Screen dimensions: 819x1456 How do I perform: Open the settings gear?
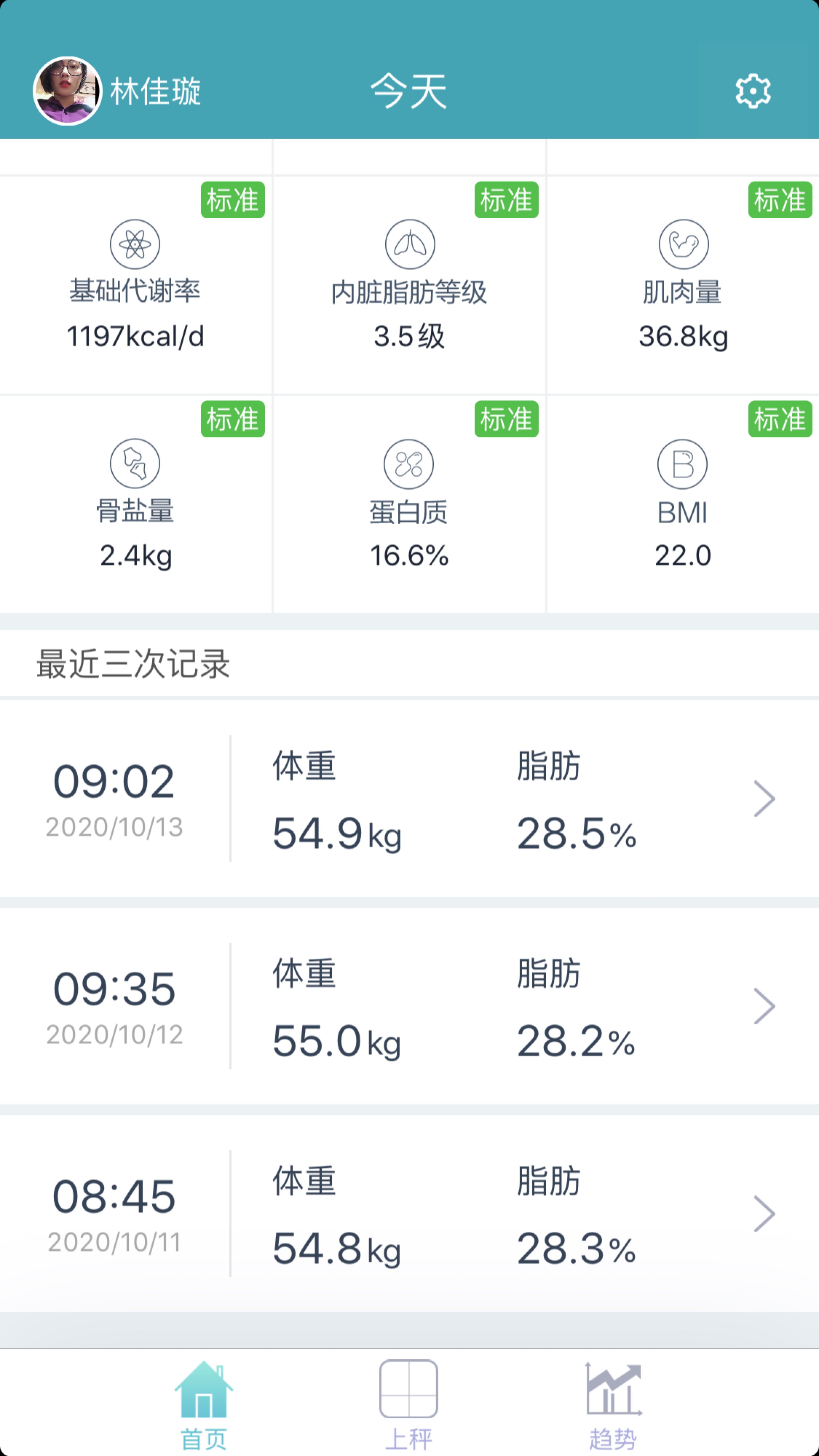pos(752,91)
